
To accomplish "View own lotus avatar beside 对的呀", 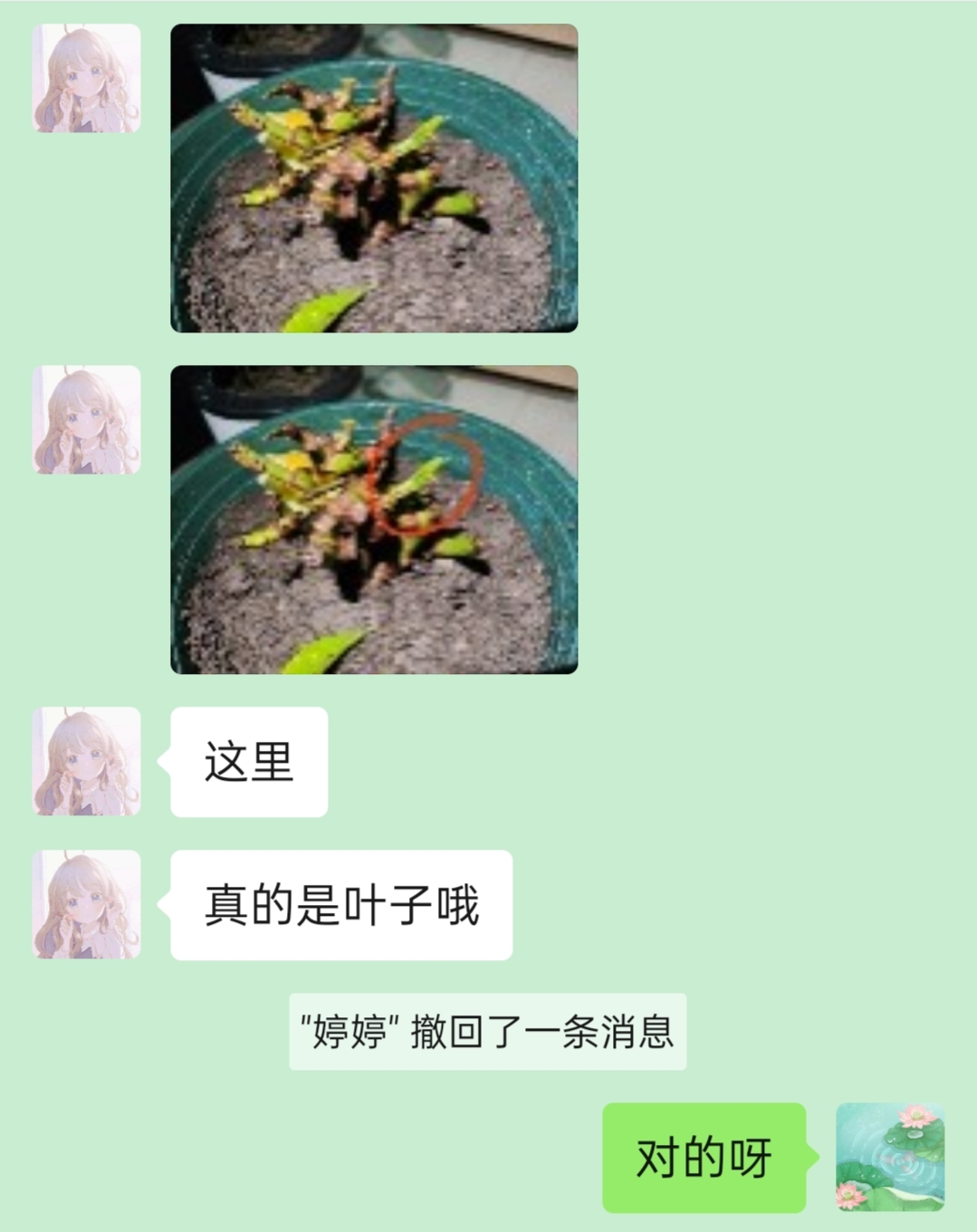I will point(889,1157).
